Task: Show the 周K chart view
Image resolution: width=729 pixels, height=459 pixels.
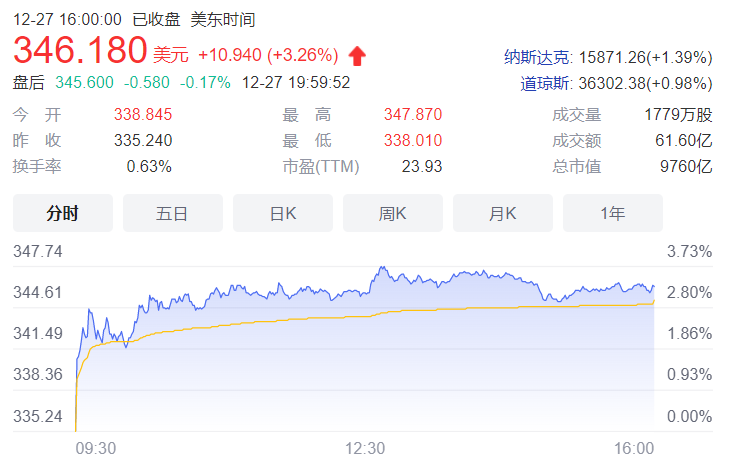Action: coord(392,213)
